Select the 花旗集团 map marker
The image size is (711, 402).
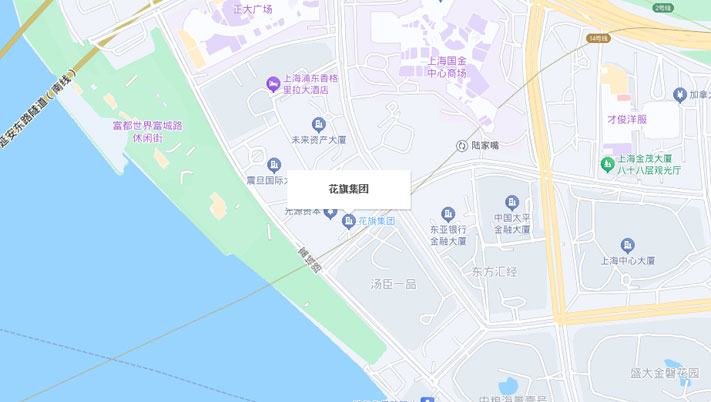348,221
